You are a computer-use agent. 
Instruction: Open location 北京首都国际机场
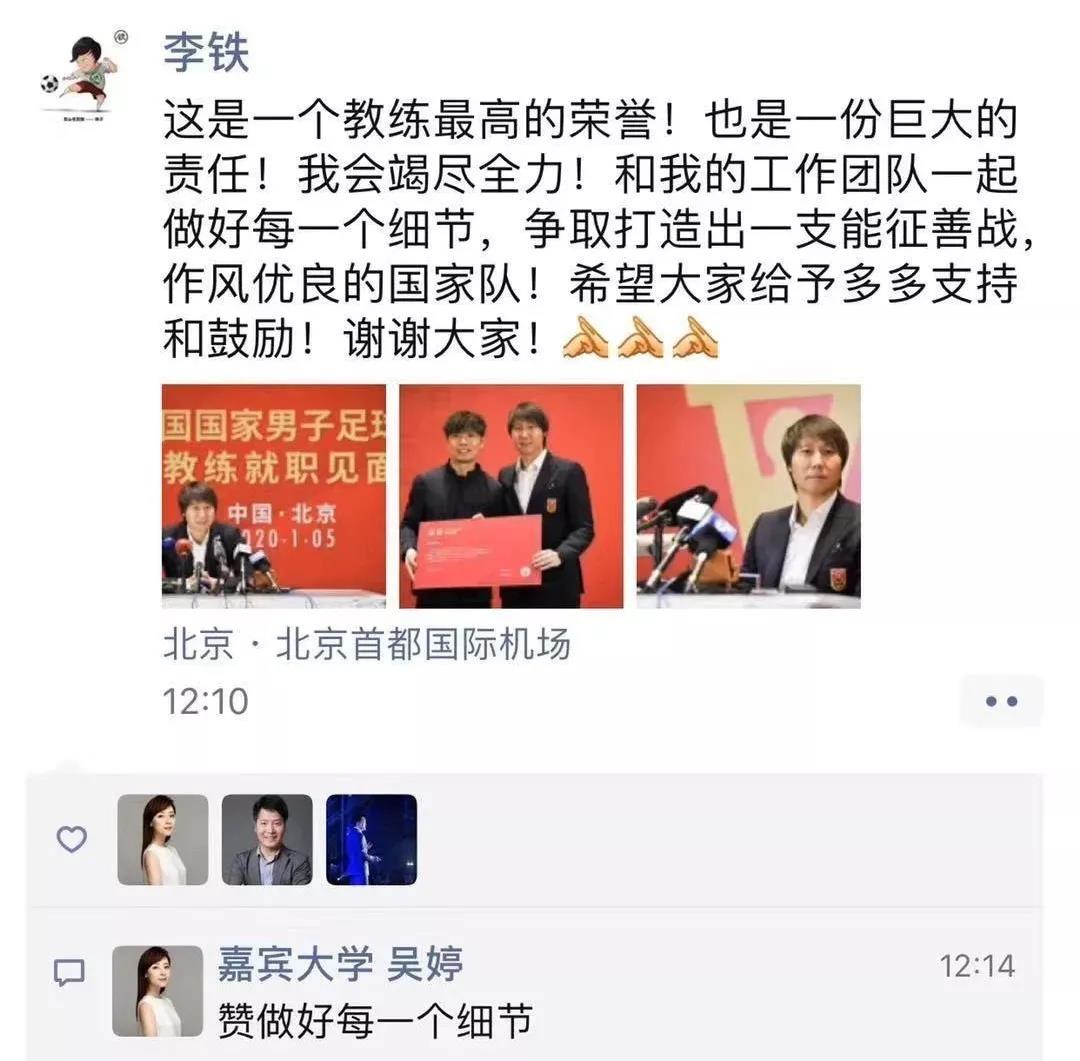pyautogui.click(x=366, y=645)
